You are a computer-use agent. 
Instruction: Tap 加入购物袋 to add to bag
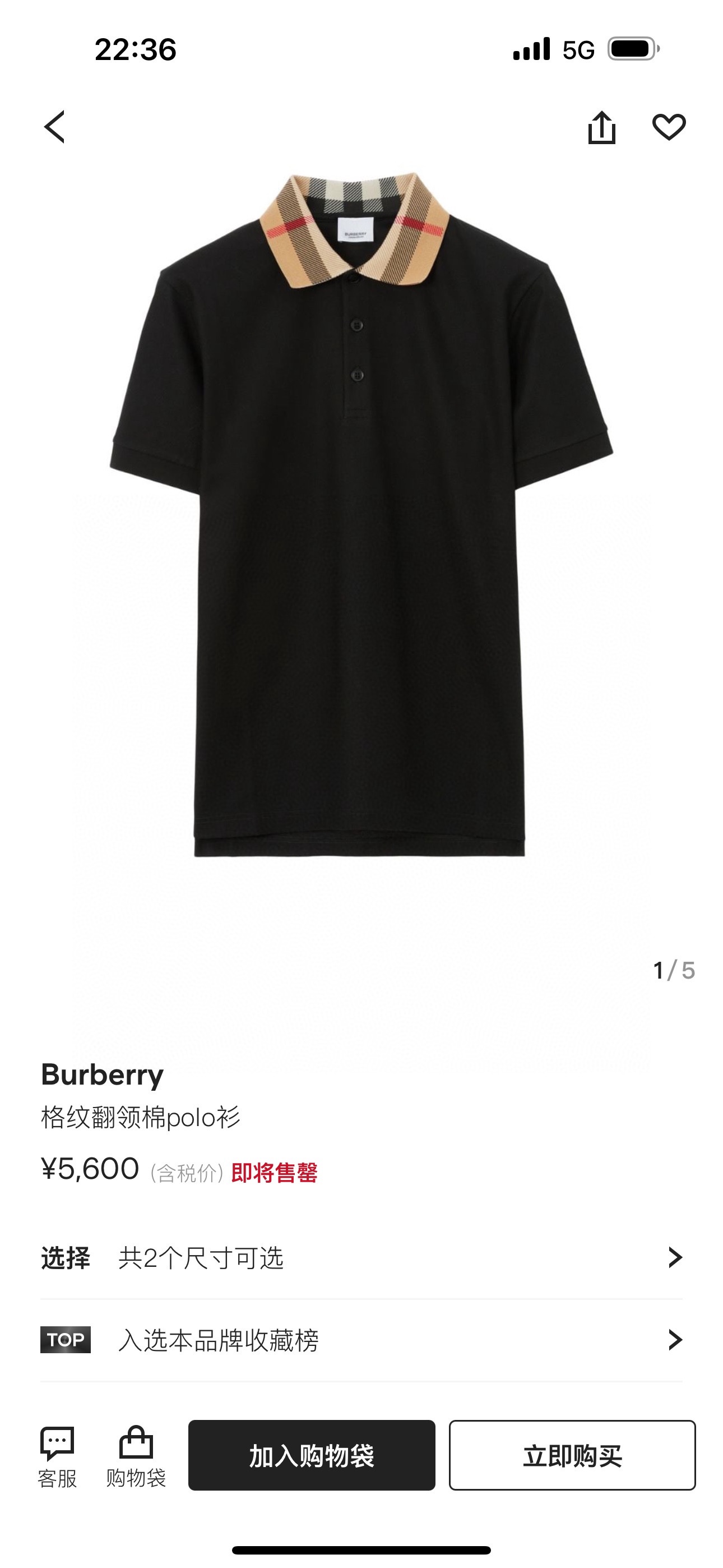pos(312,1455)
